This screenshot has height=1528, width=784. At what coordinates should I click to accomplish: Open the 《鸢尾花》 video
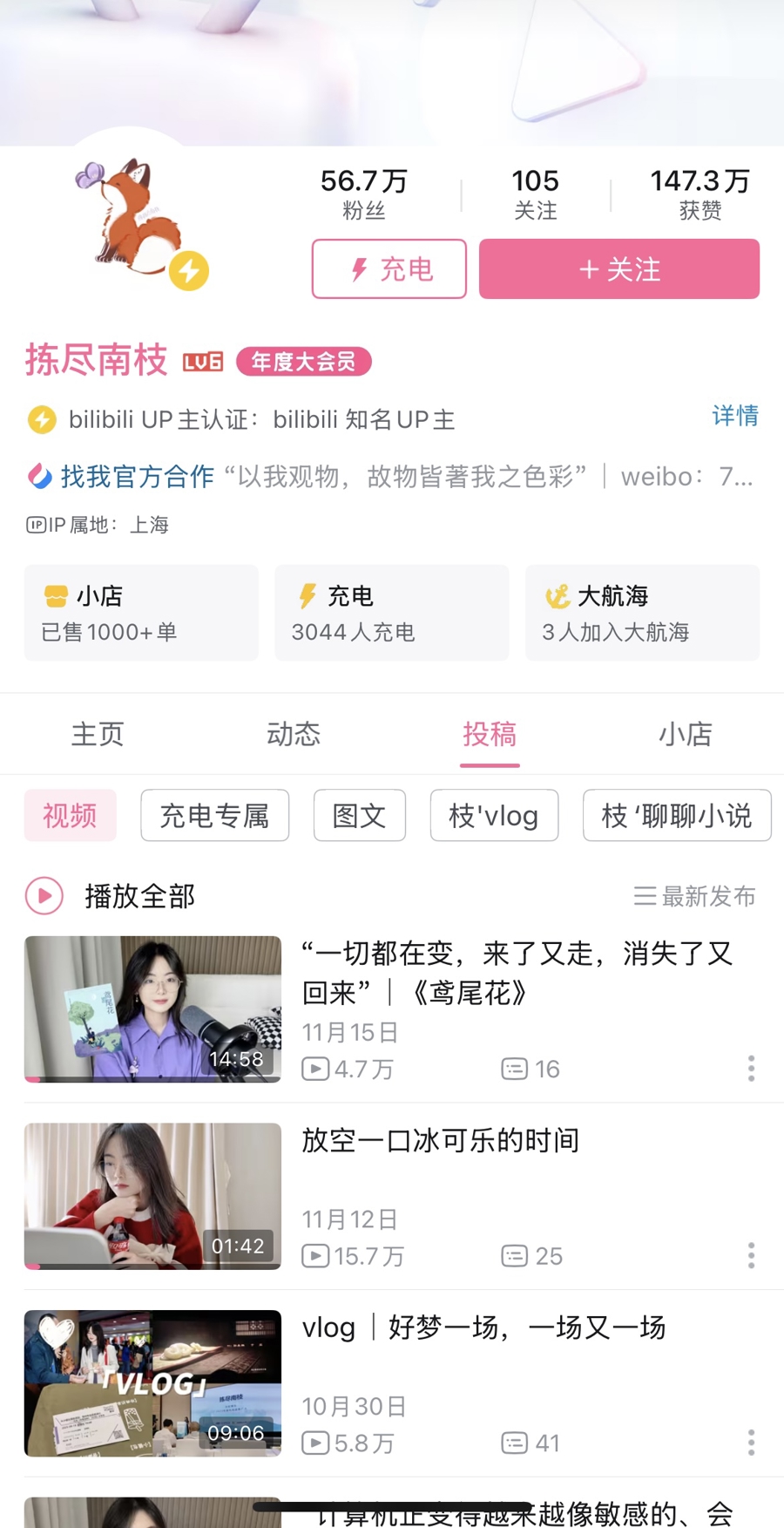(516, 973)
